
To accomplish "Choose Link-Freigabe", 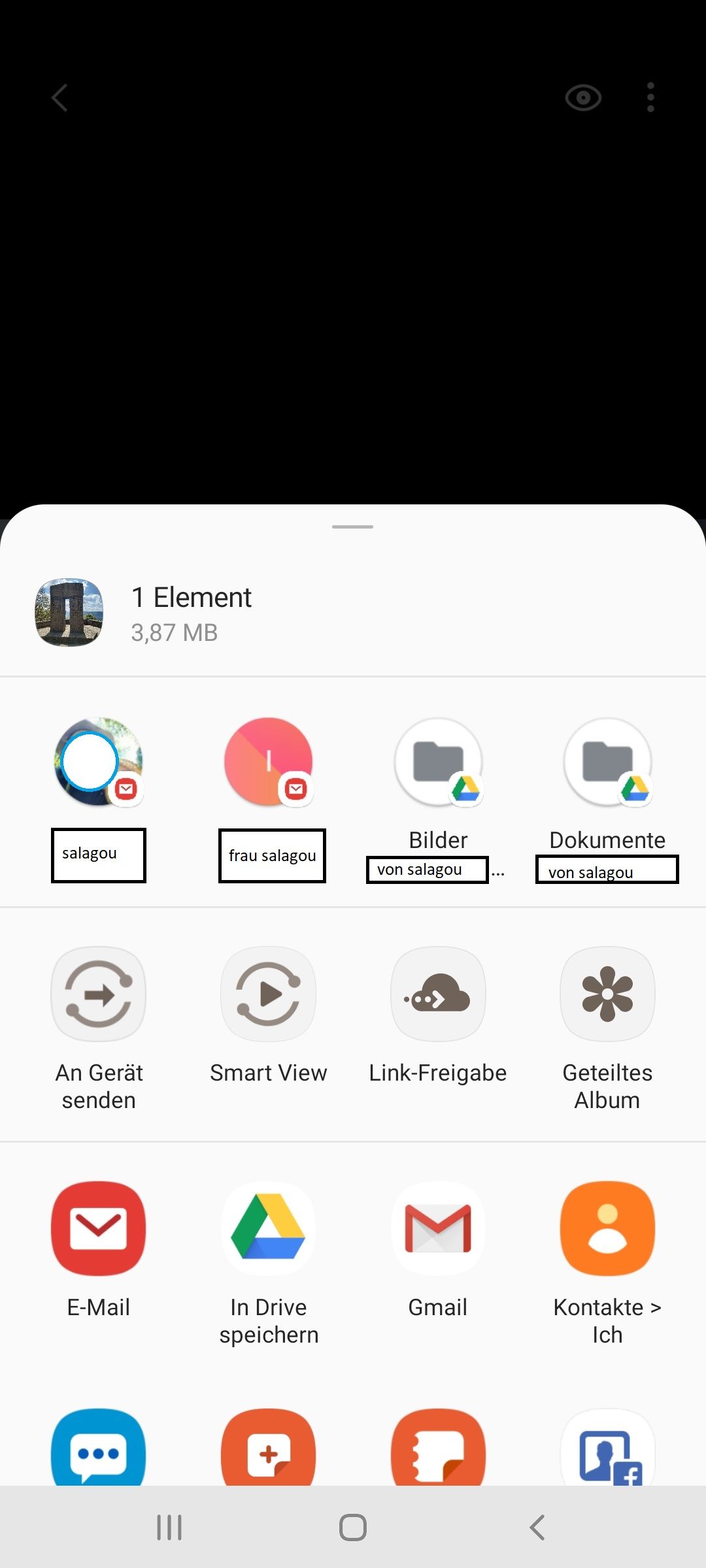I will point(438,994).
